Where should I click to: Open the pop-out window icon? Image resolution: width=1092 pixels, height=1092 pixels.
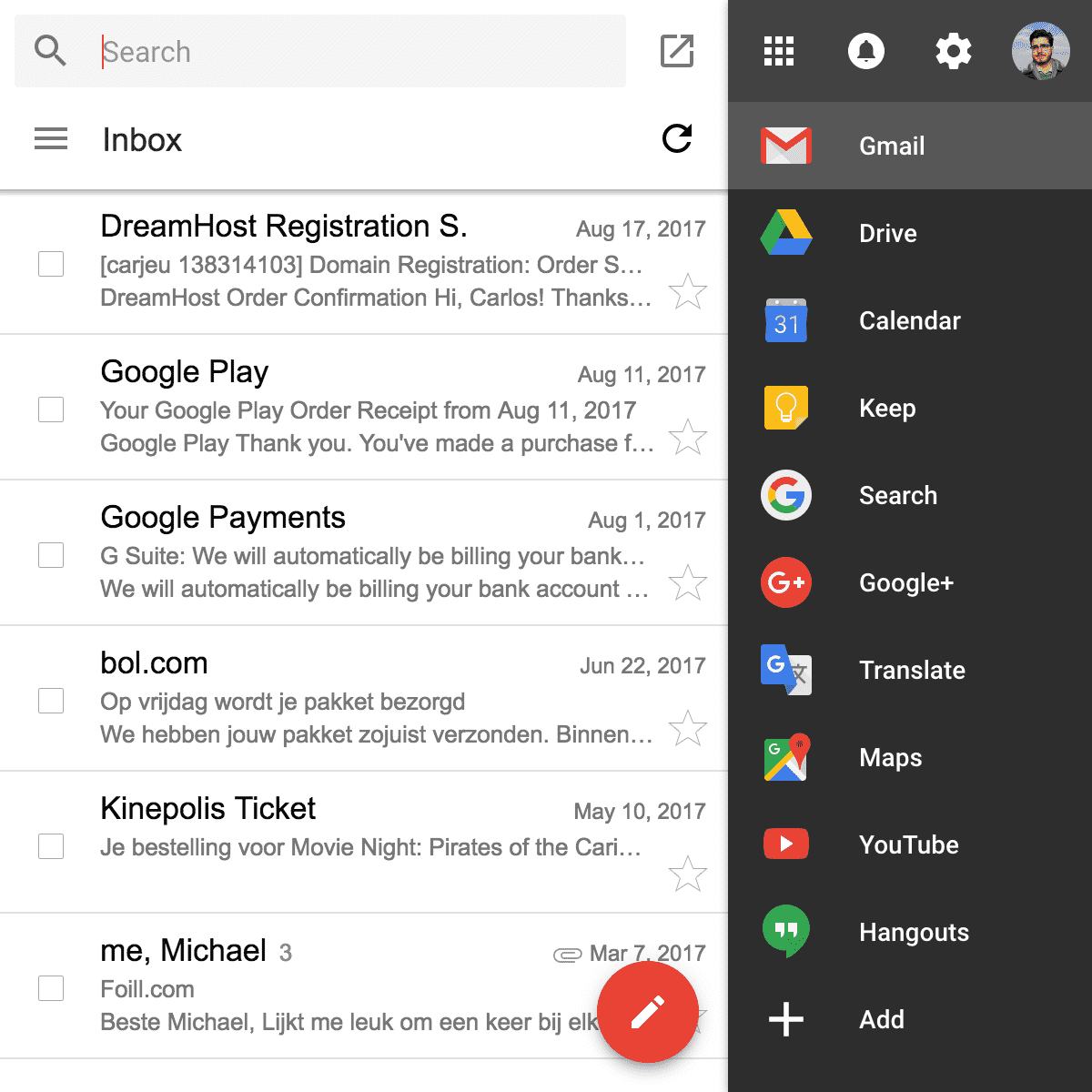(x=677, y=52)
